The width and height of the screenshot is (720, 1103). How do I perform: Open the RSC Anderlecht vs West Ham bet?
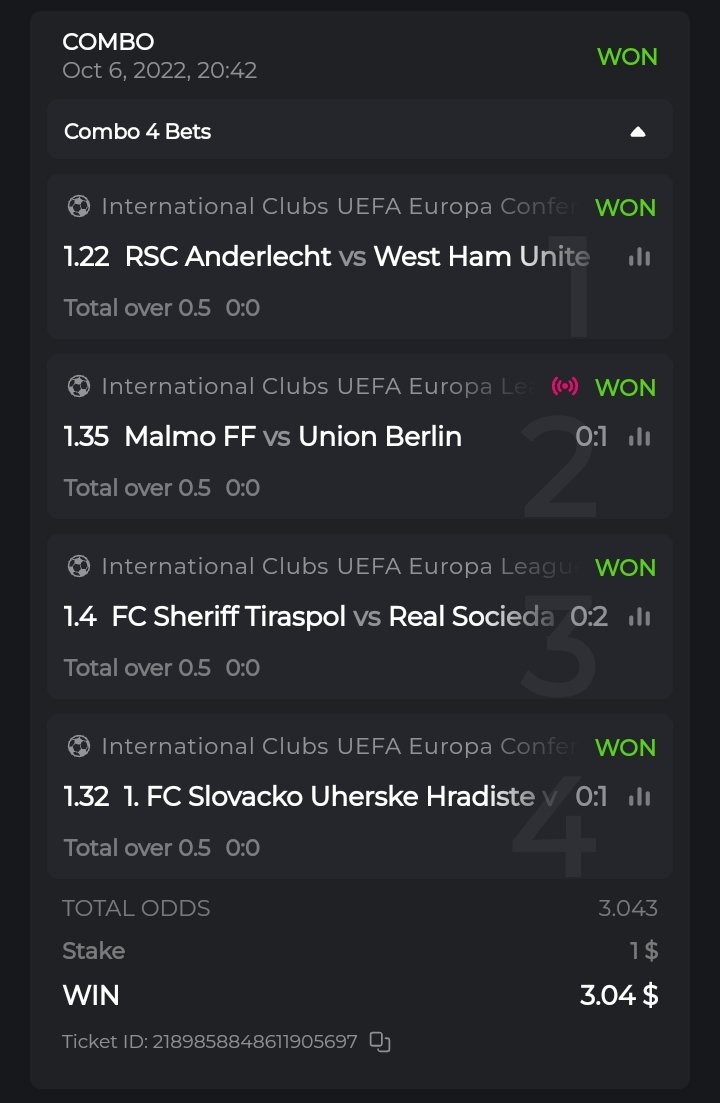[x=330, y=257]
